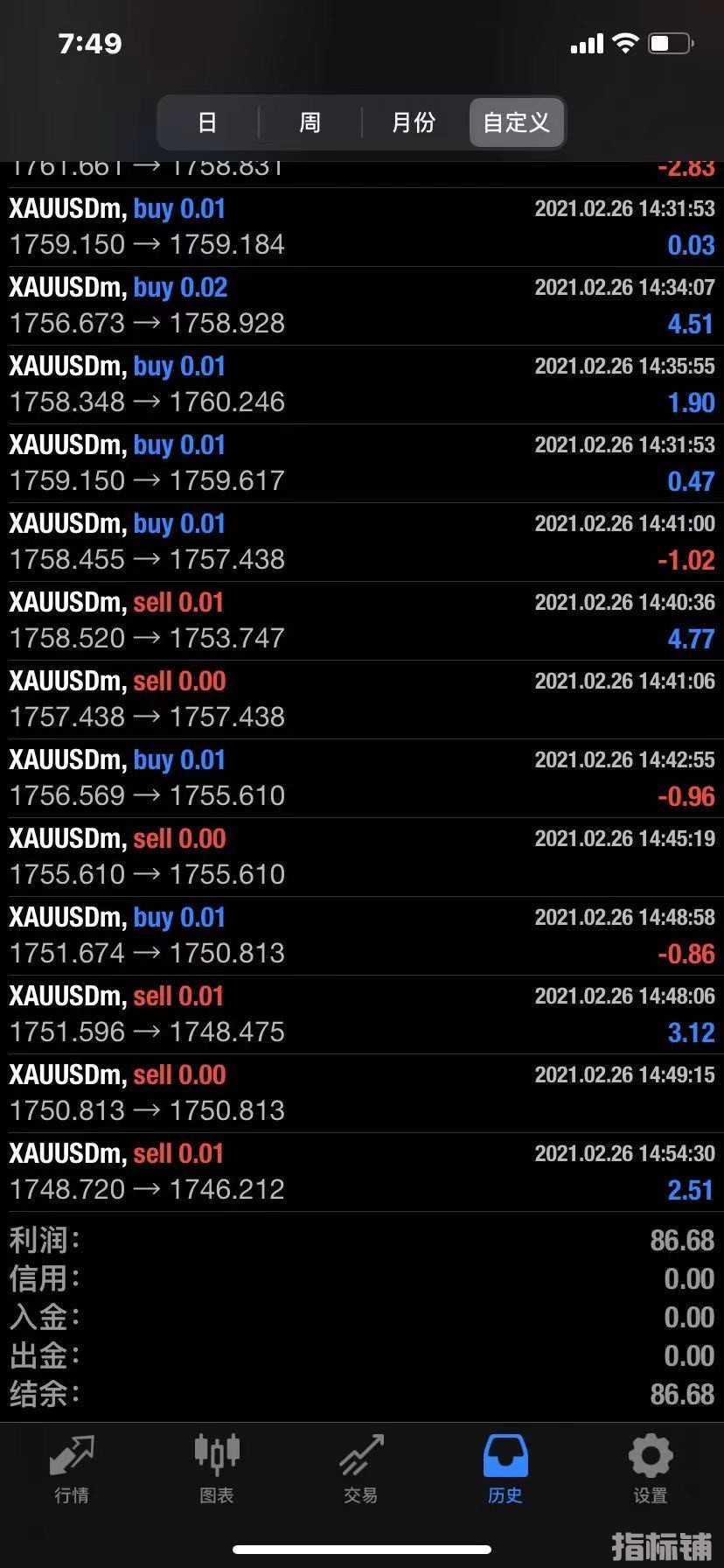The image size is (724, 1568).
Task: Switch to the 日 (day) period
Action: tap(207, 122)
